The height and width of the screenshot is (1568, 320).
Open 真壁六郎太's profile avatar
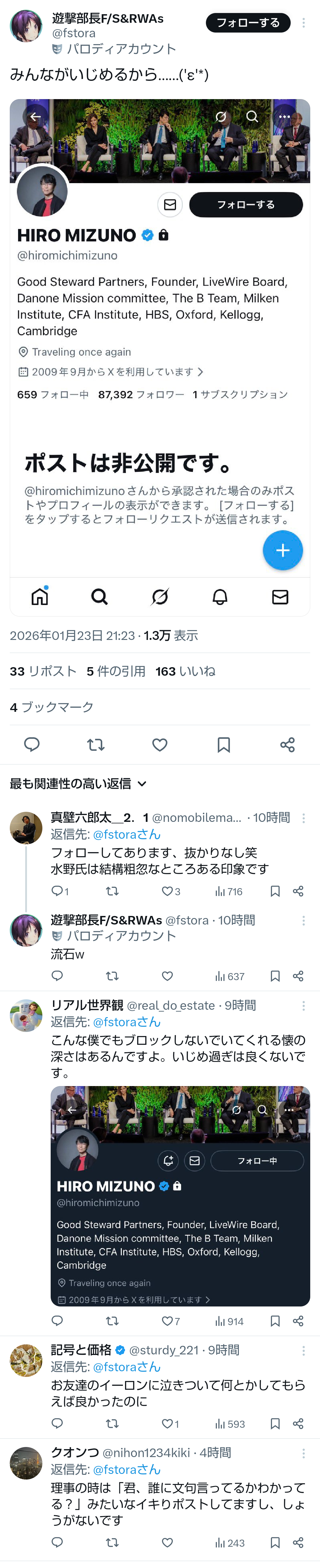[26, 827]
